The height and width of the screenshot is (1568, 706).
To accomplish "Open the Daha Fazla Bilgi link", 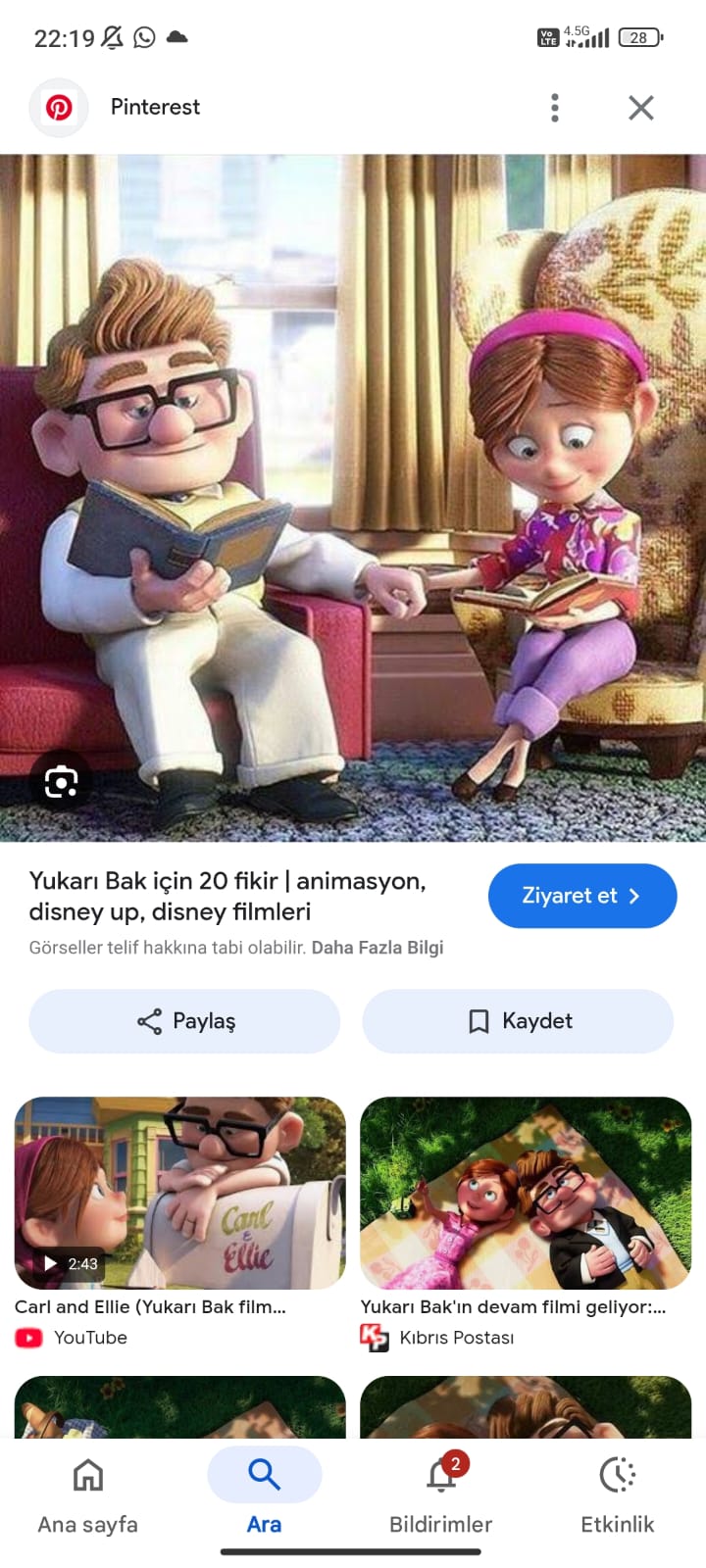I will tap(378, 948).
